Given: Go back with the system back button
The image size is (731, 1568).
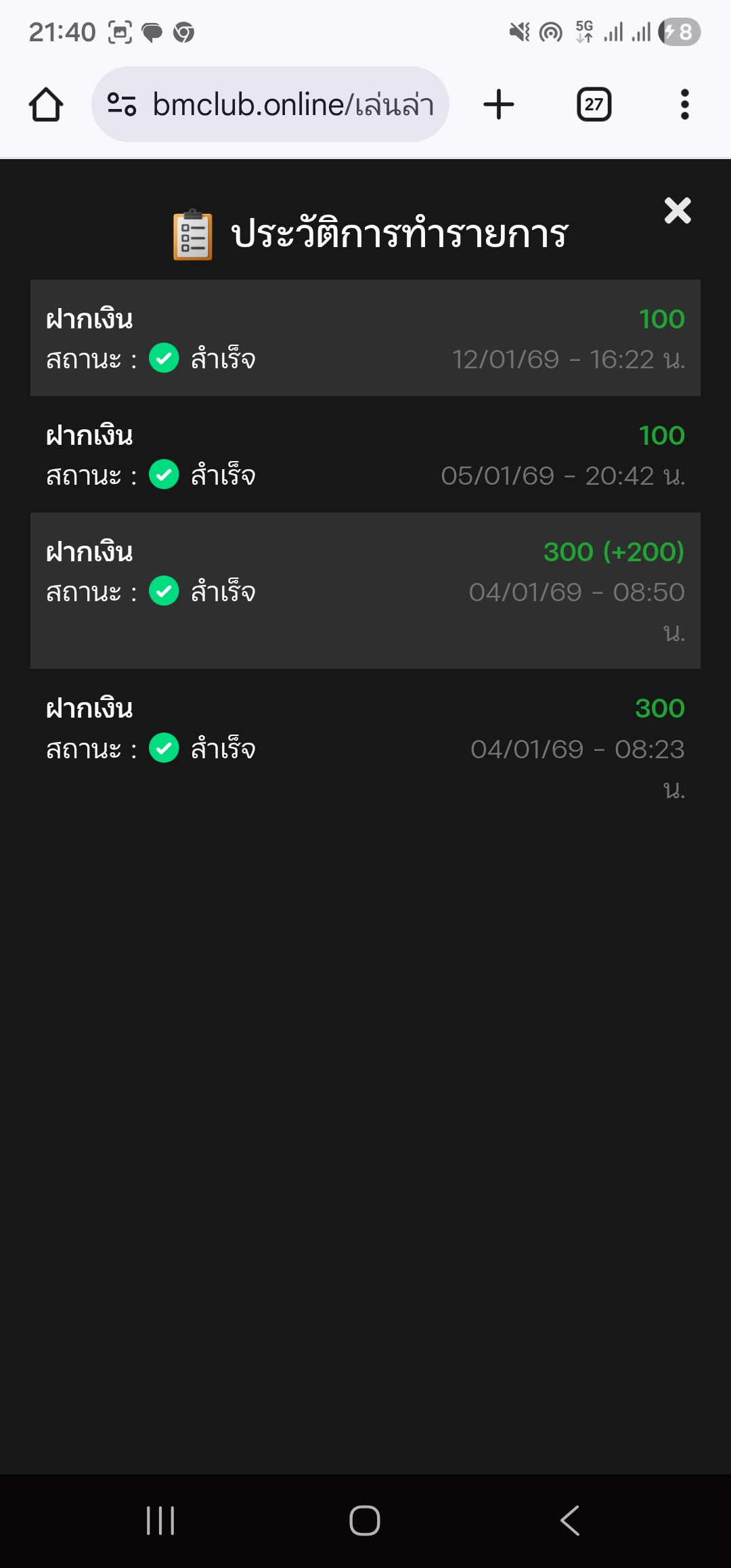Looking at the screenshot, I should tap(570, 1521).
